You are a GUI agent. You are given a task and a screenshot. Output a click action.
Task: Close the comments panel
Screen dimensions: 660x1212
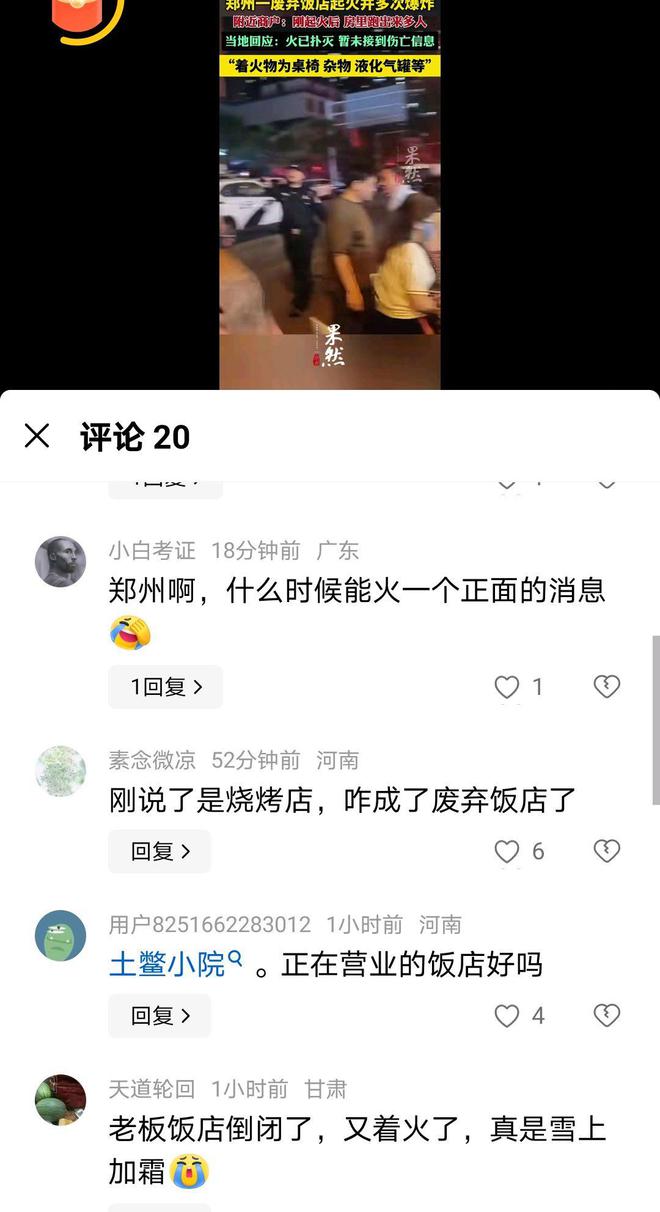(x=37, y=436)
